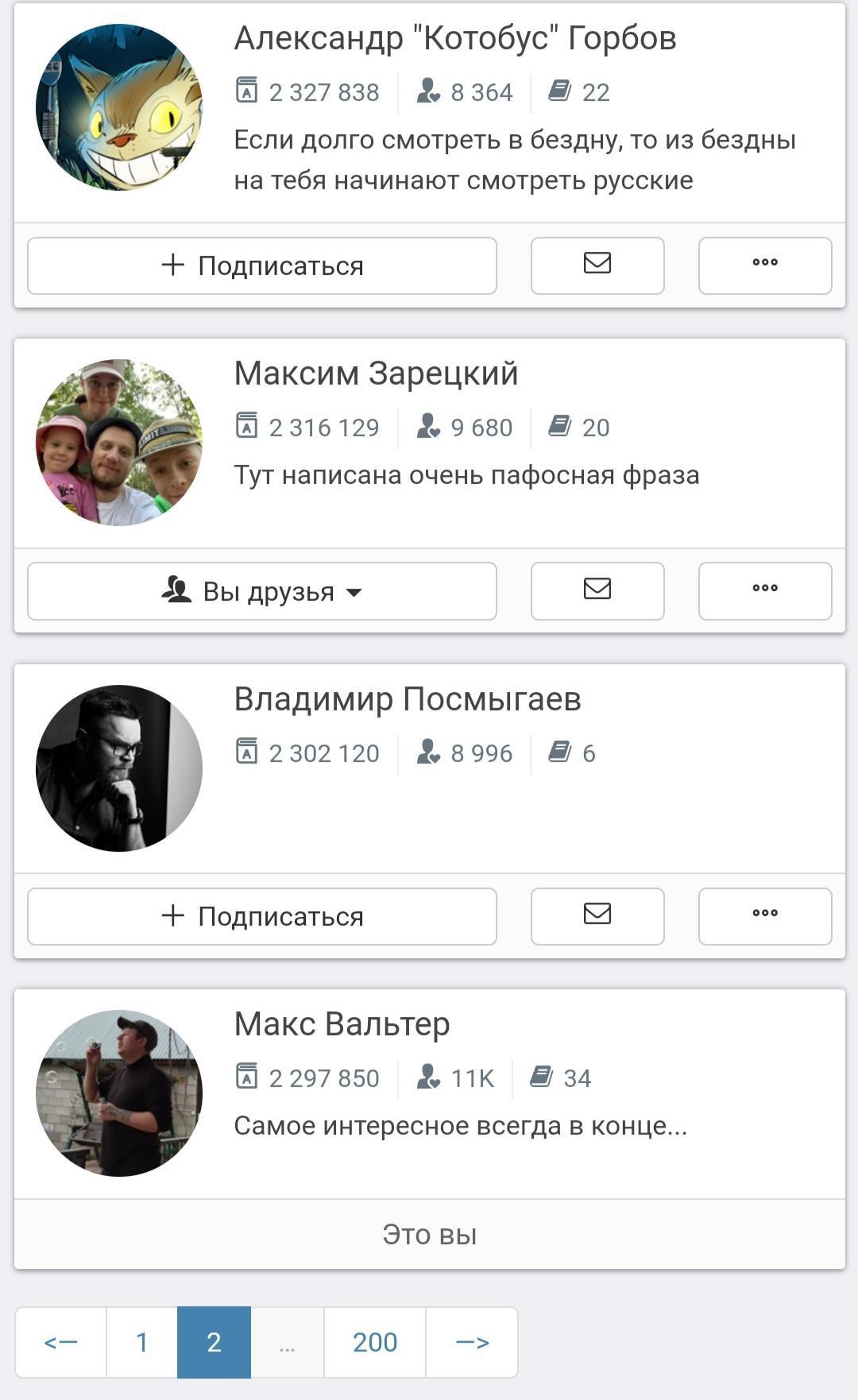Open more options for Максим Зарецкий
Image resolution: width=858 pixels, height=1400 pixels.
[x=764, y=591]
